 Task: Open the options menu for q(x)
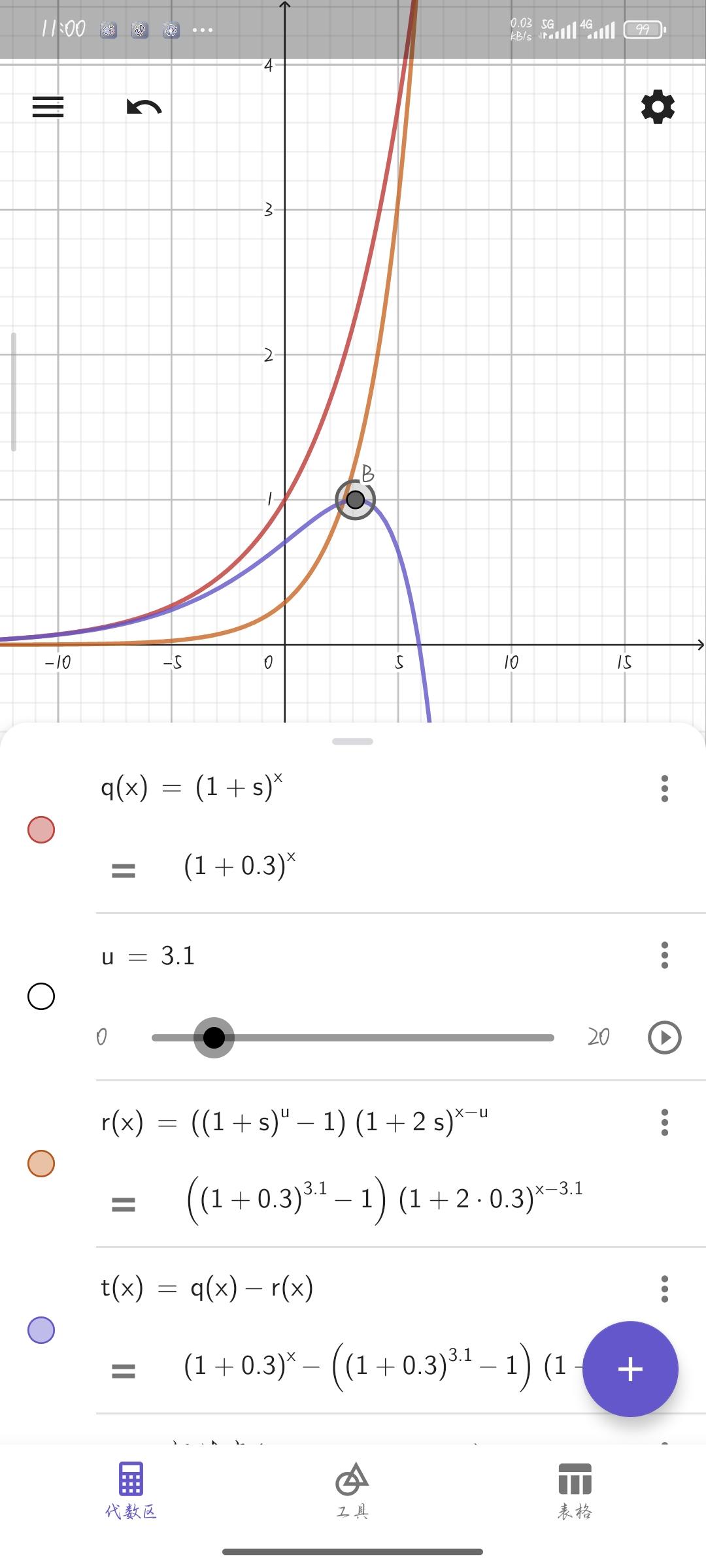[664, 789]
